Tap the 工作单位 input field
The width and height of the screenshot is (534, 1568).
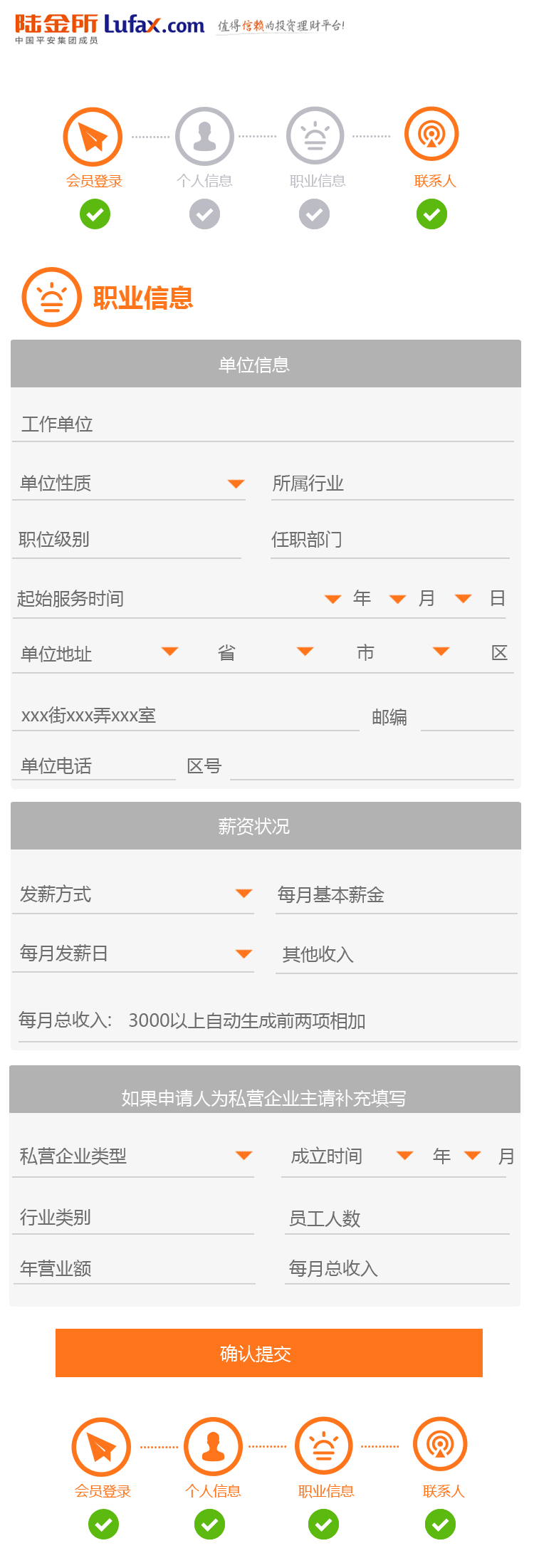(262, 424)
